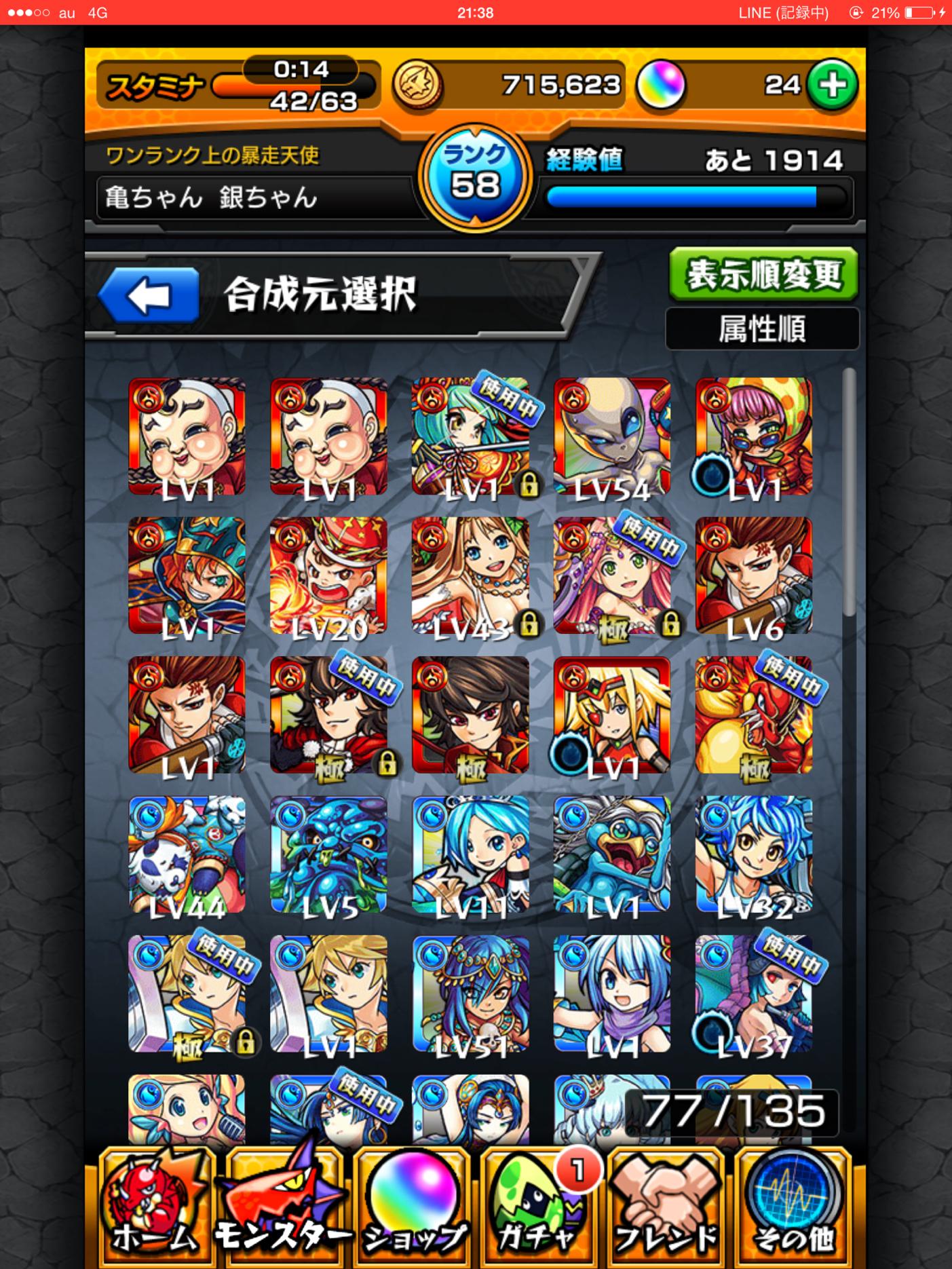The width and height of the screenshot is (952, 1269).
Task: Pick the blue panda monster LV44
Action: pos(187,855)
